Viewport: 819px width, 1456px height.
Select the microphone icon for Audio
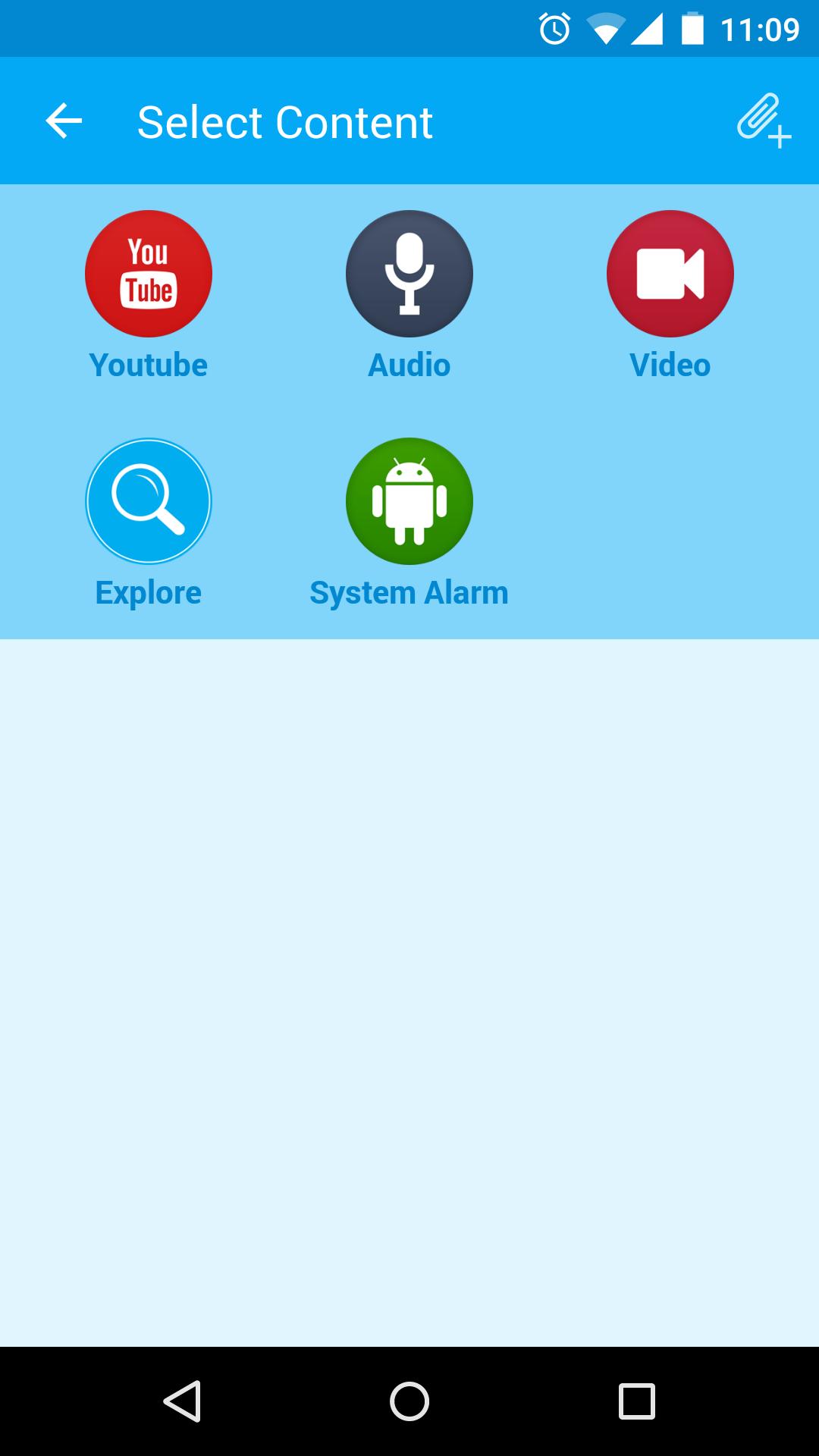pos(409,274)
